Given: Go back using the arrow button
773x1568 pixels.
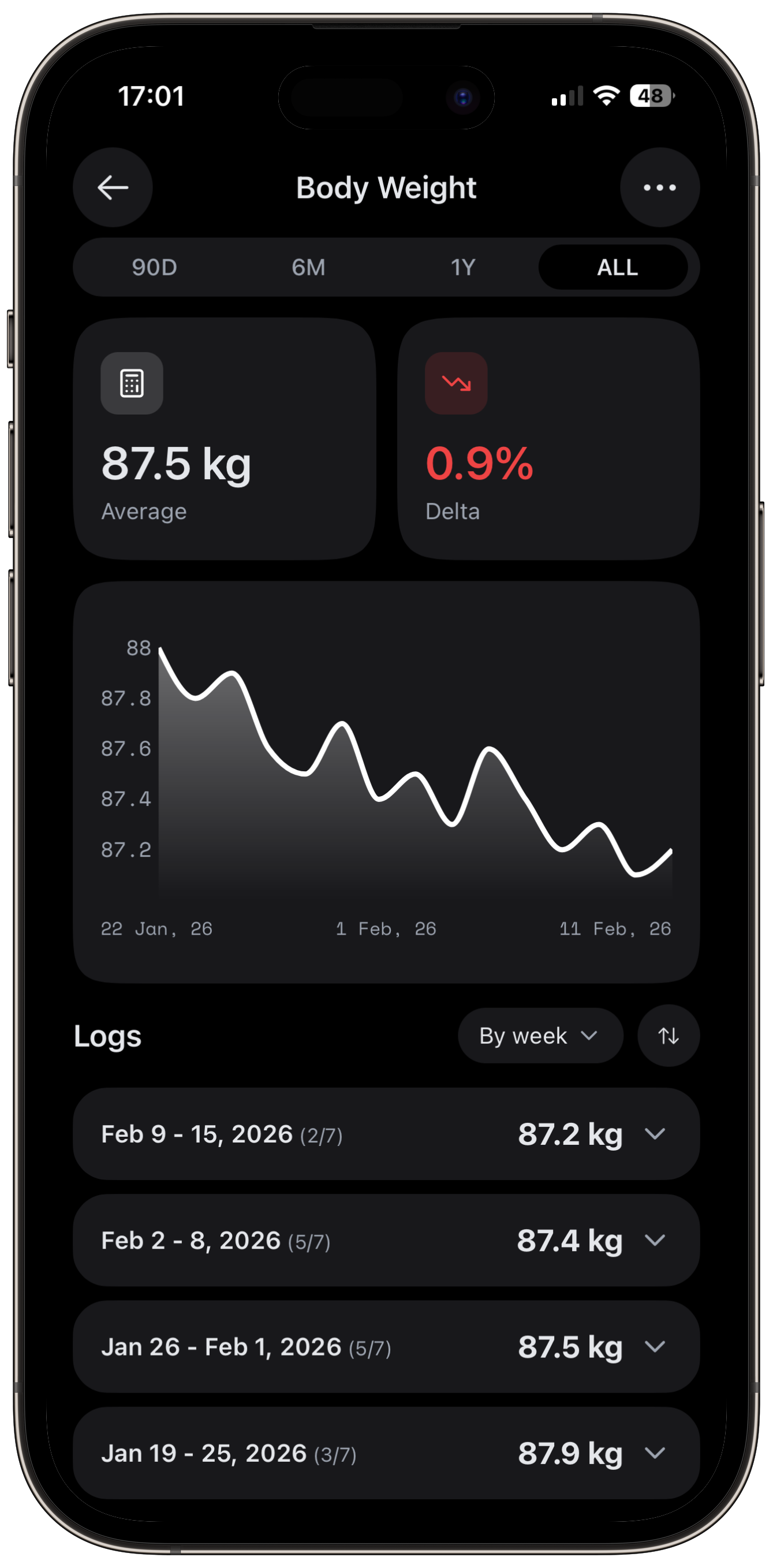Looking at the screenshot, I should (113, 188).
